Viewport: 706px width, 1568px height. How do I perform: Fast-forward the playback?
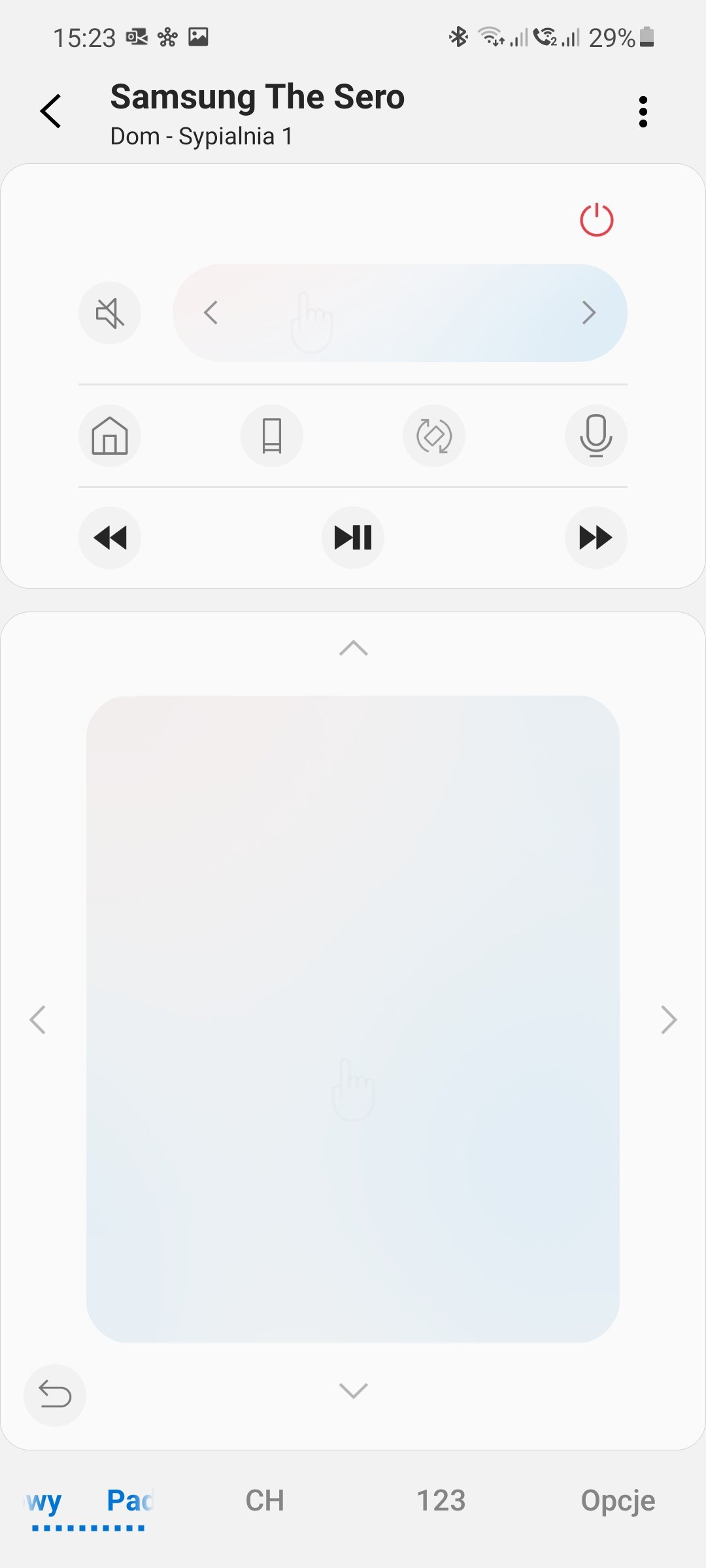pyautogui.click(x=596, y=538)
